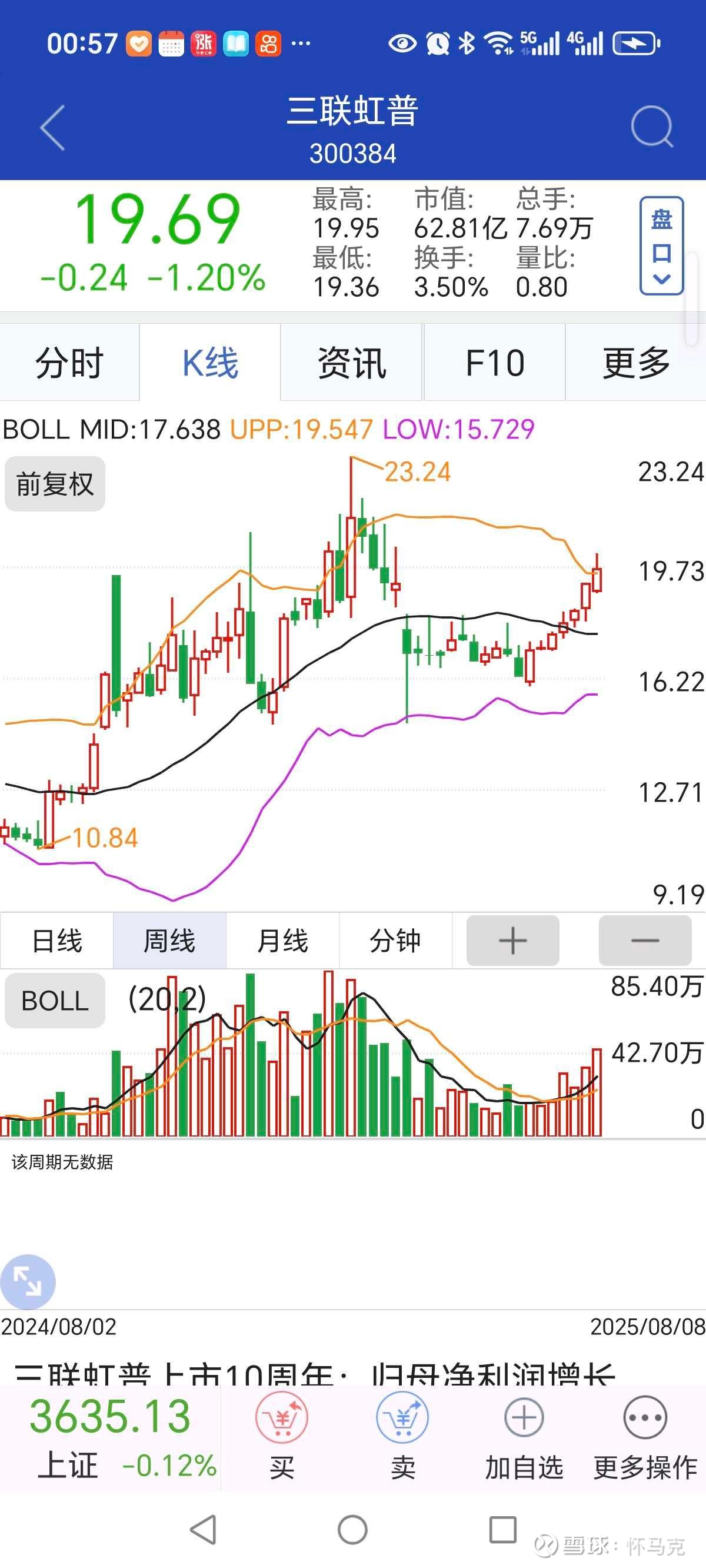This screenshot has width=706, height=1568.
Task: Switch to the 分时 tab
Action: point(69,363)
